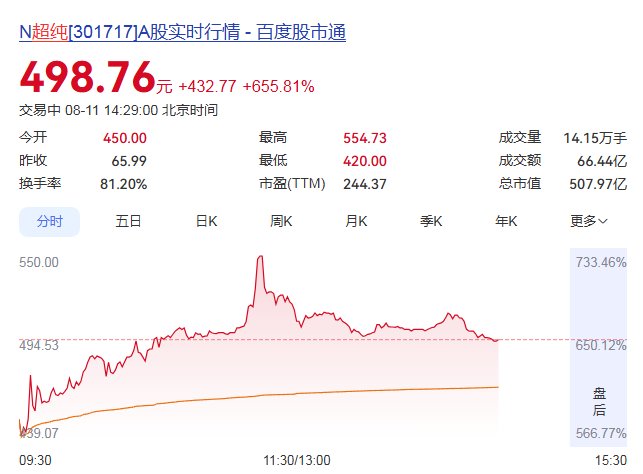
Task: View the 周K chart tab
Action: click(281, 221)
